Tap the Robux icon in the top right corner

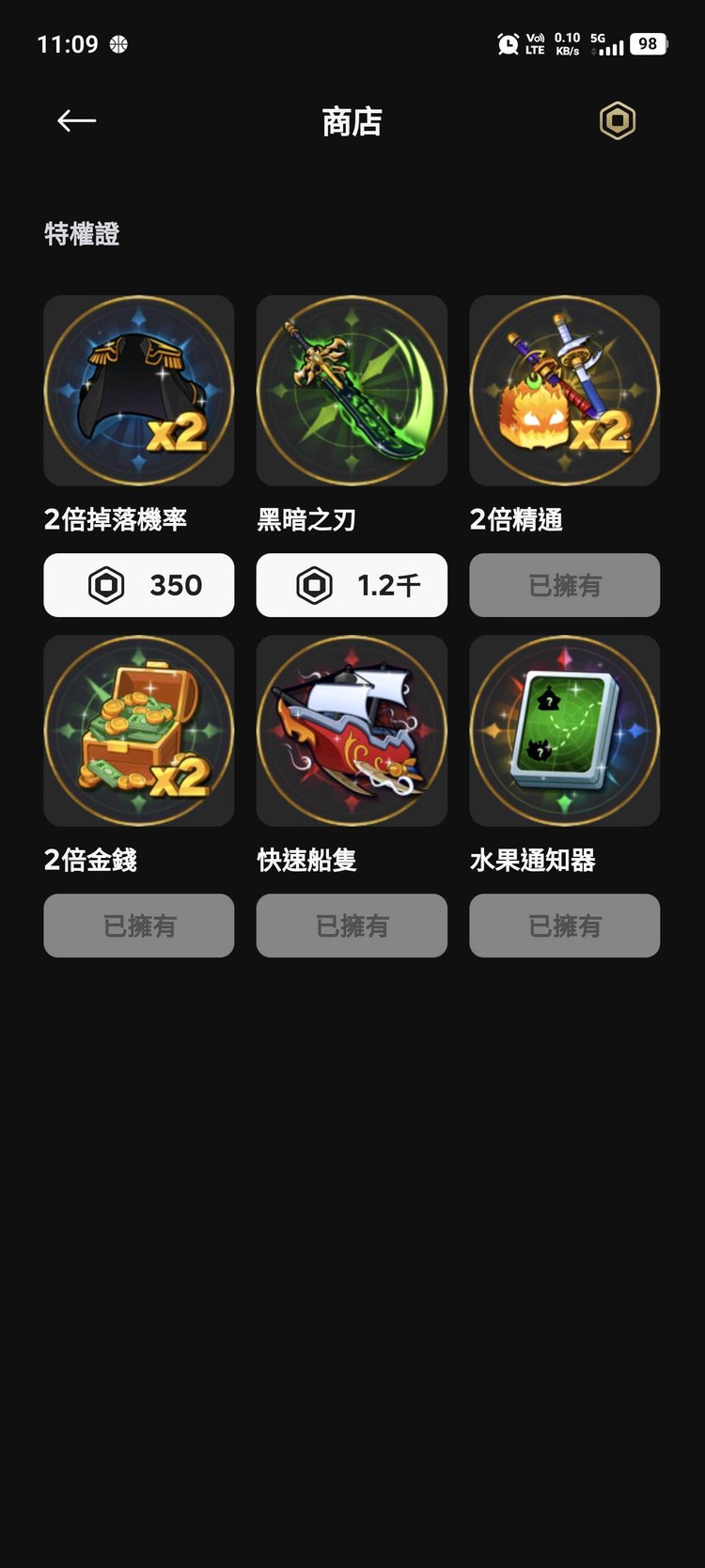[618, 120]
